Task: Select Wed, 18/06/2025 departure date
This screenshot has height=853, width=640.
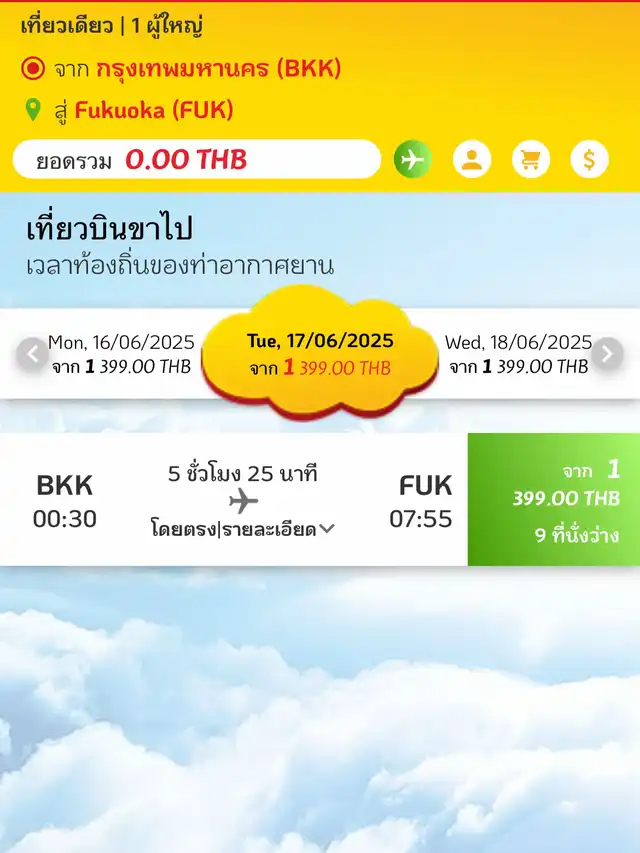Action: [x=518, y=354]
